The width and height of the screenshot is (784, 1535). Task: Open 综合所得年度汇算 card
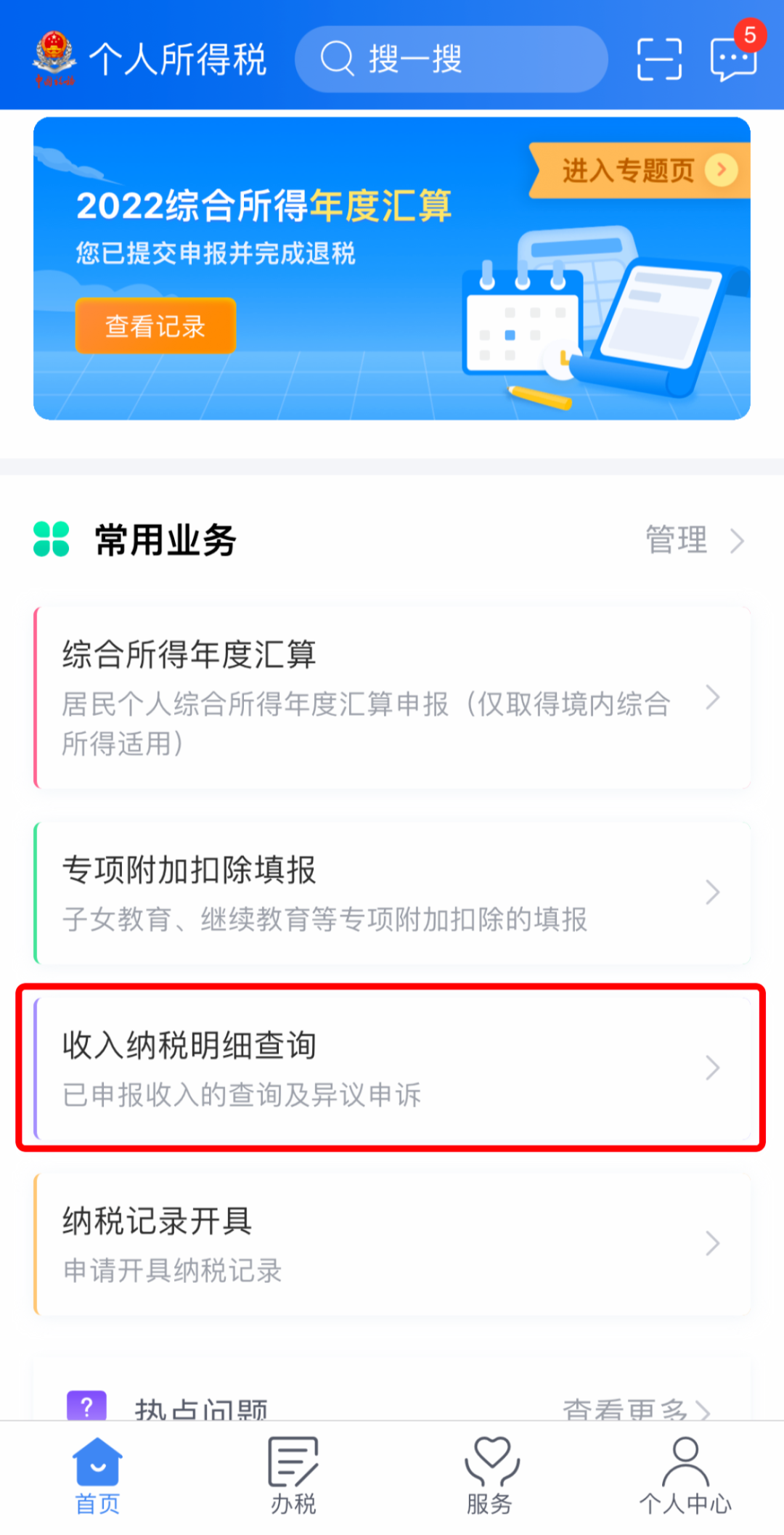(392, 698)
